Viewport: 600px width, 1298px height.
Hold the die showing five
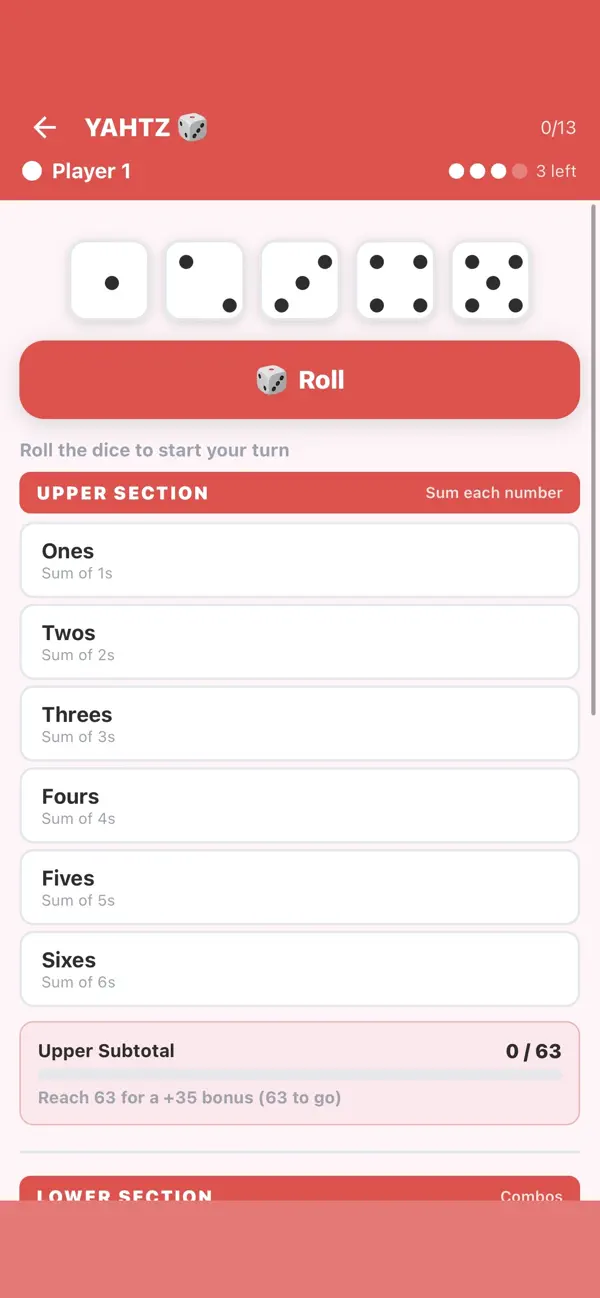(491, 282)
